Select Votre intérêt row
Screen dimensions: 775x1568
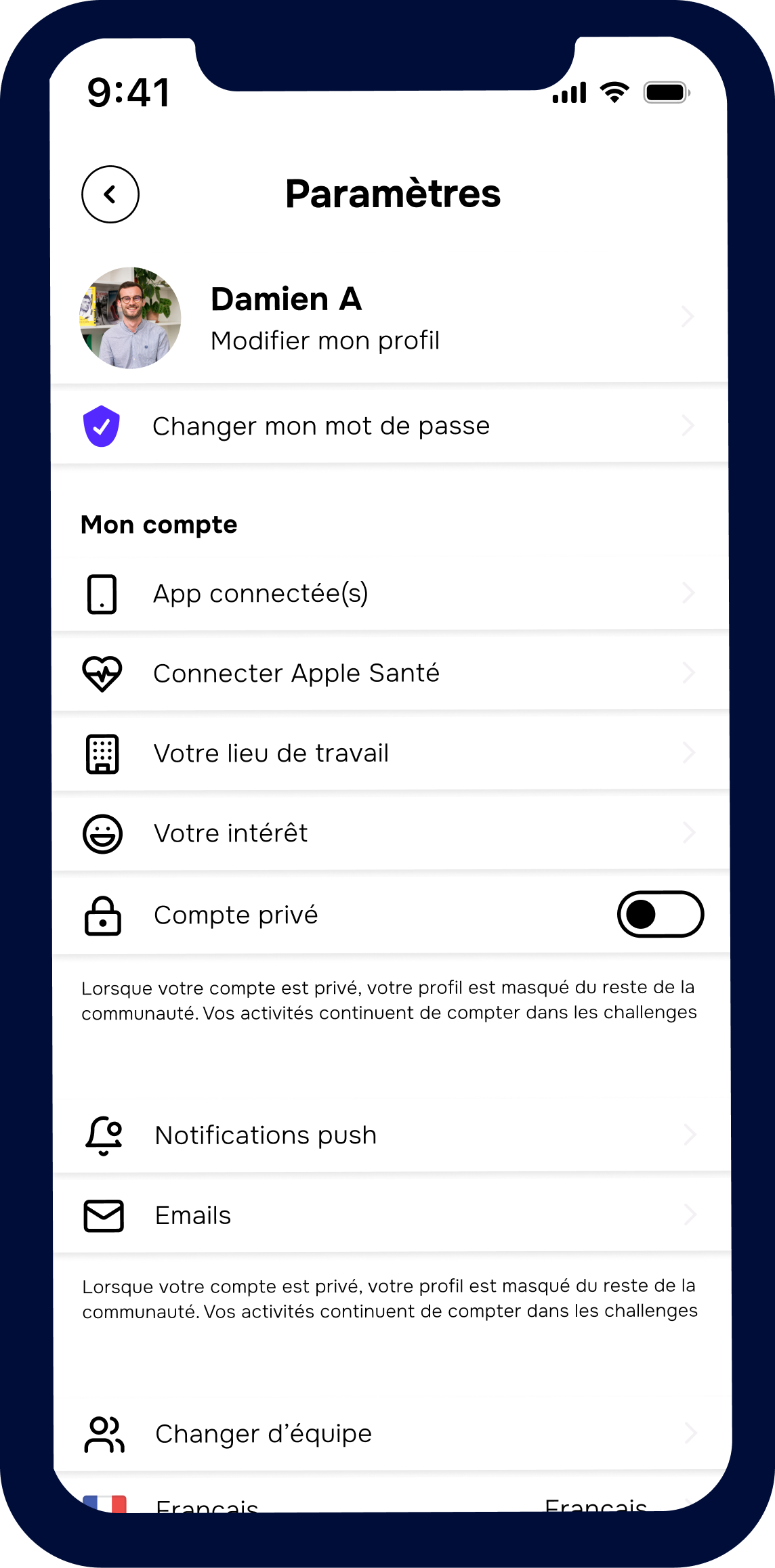point(230,833)
